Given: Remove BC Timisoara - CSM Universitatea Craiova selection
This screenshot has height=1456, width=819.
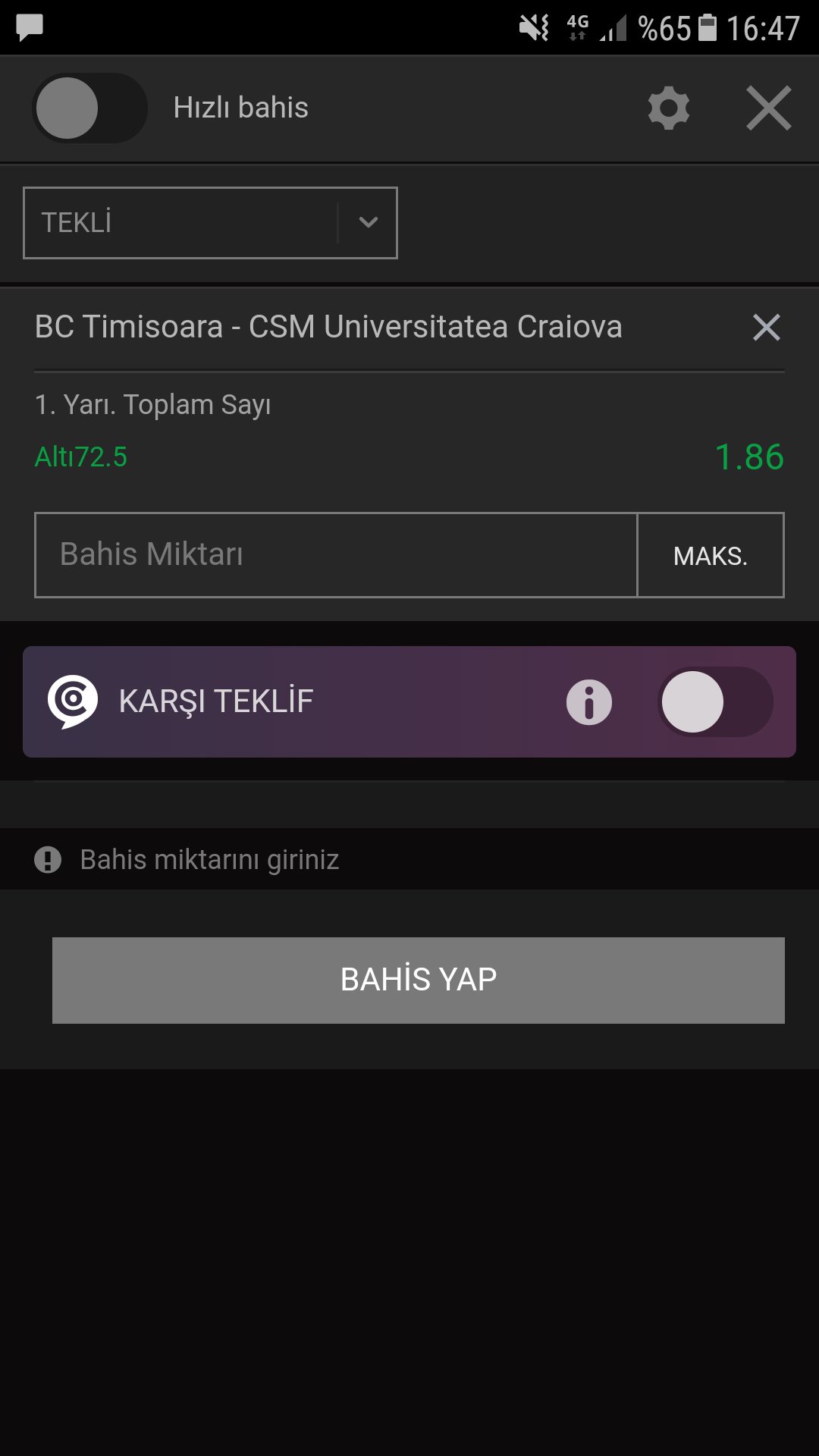Looking at the screenshot, I should coord(767,328).
